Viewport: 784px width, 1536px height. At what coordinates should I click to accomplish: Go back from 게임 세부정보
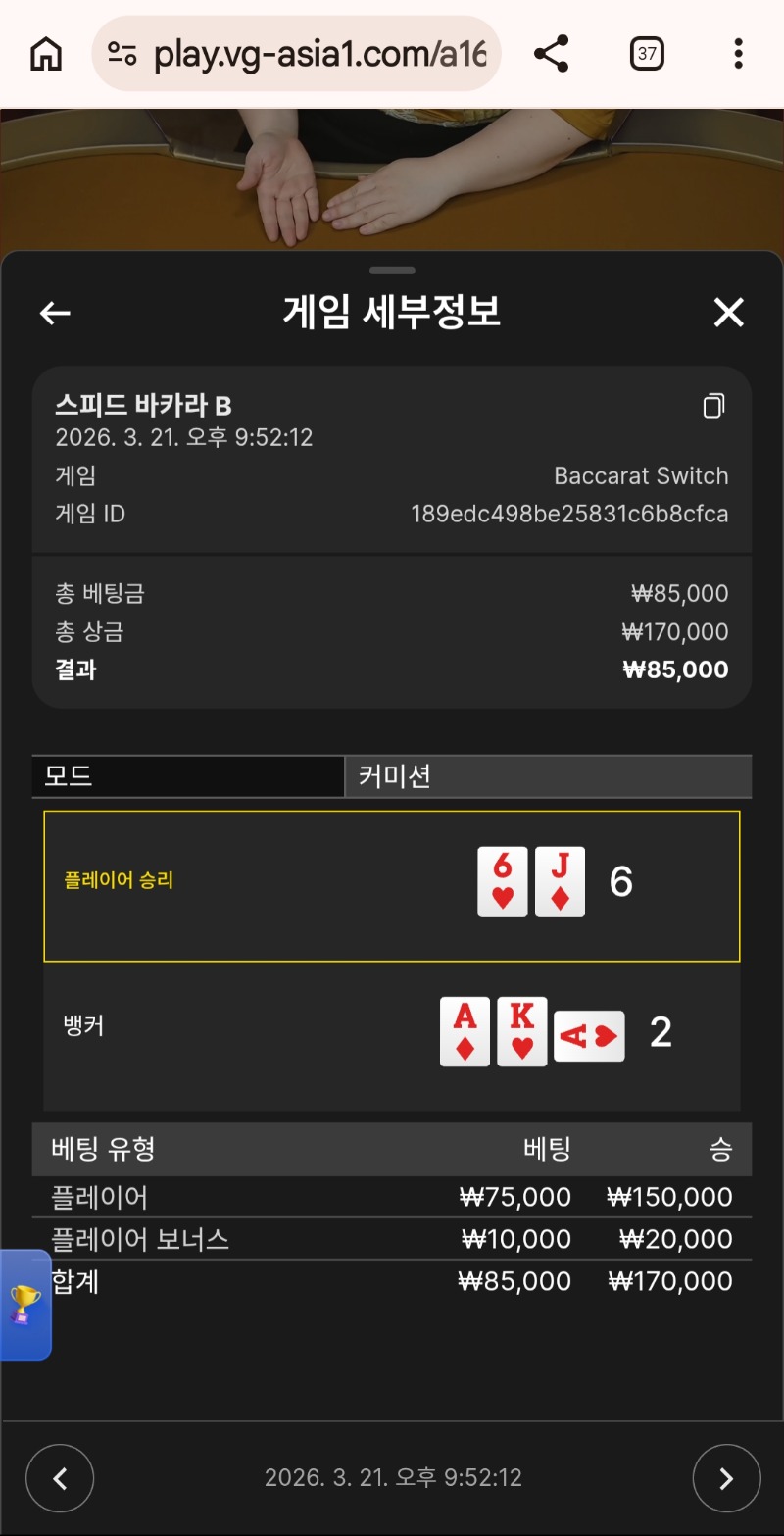pos(55,313)
